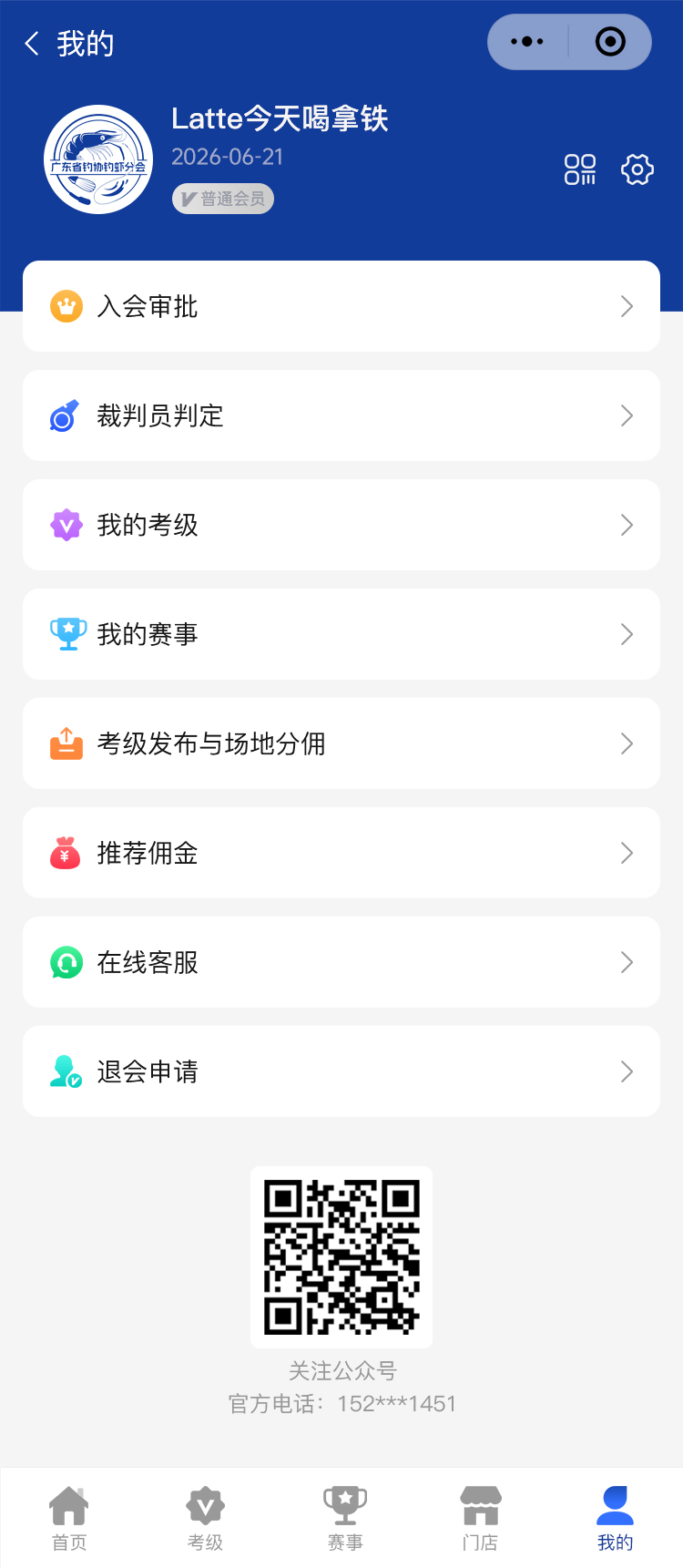This screenshot has height=1568, width=683.
Task: Open the settings gear
Action: pos(637,169)
